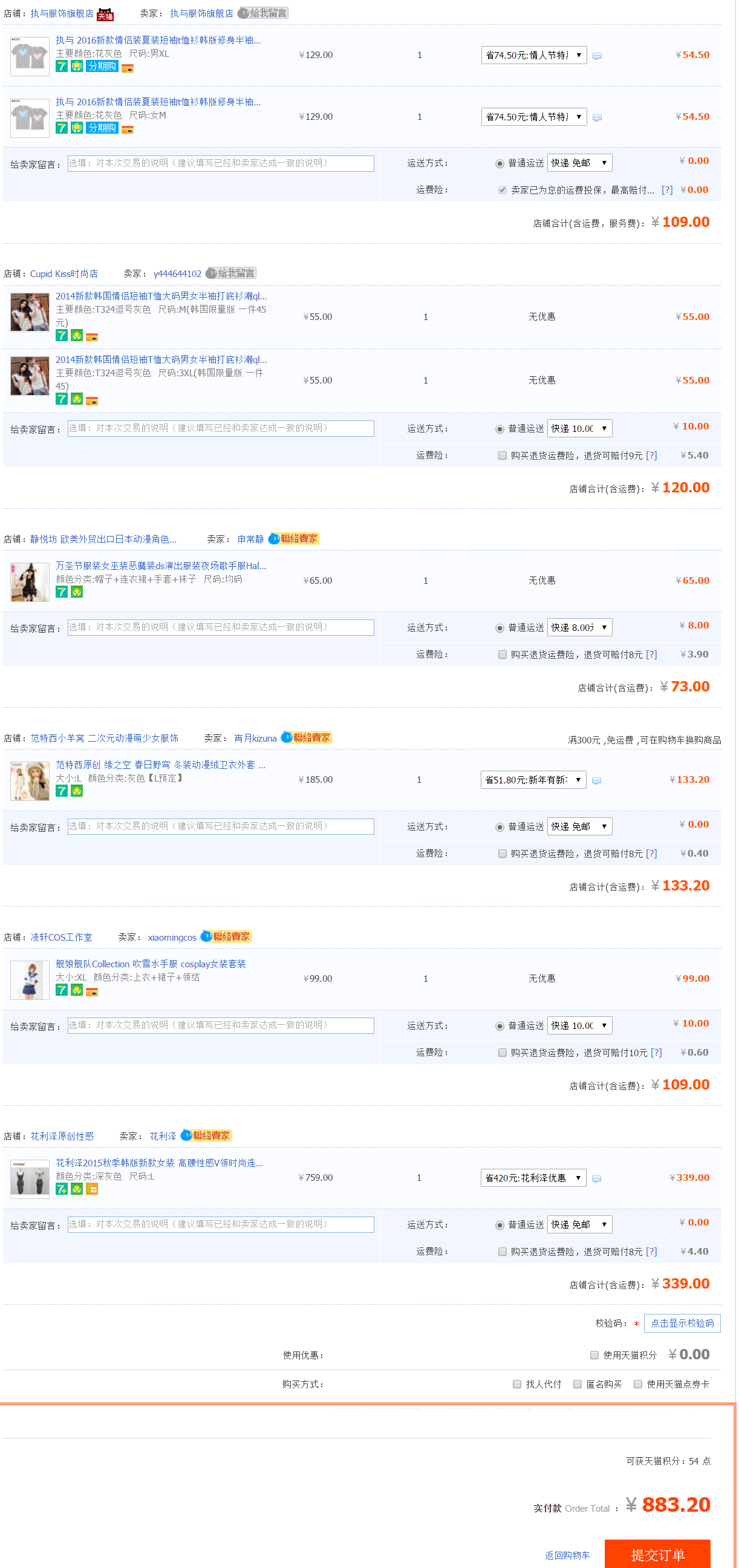This screenshot has width=739, height=1568.
Task: Open 舰娘舰队Collection cosplay product link
Action: click(x=151, y=964)
